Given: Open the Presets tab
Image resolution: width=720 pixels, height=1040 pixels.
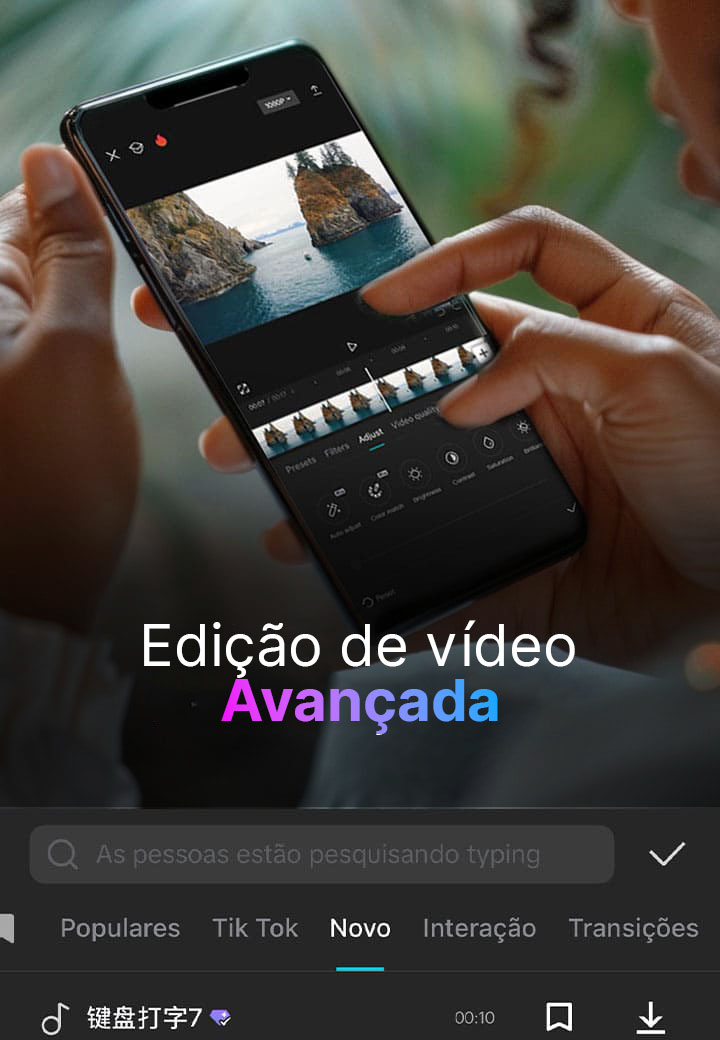Looking at the screenshot, I should (300, 461).
